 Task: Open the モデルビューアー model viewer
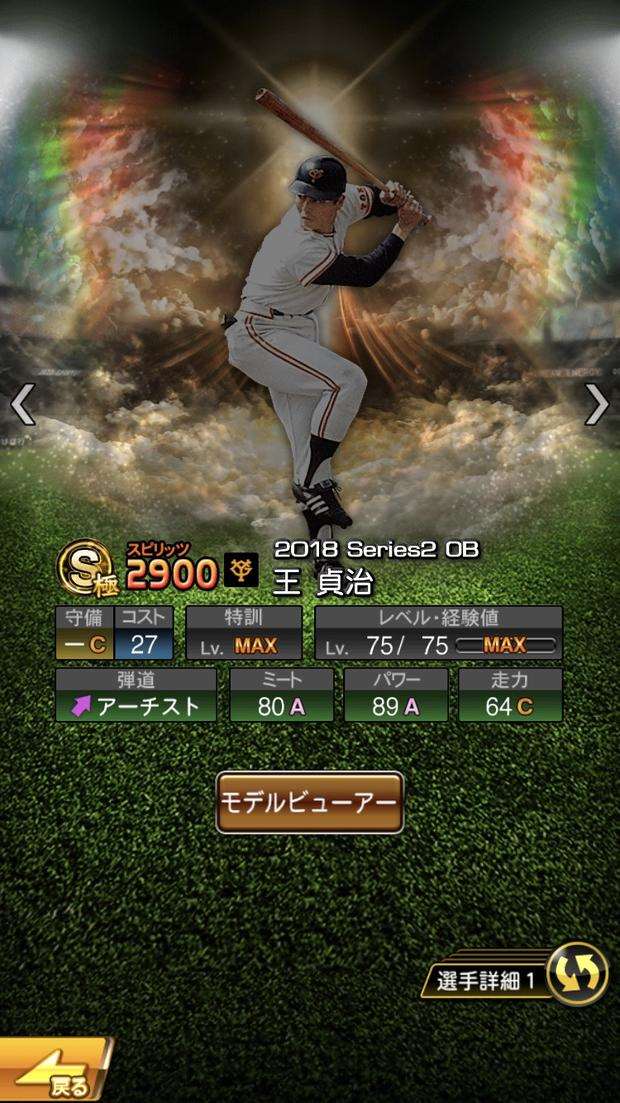click(x=309, y=802)
